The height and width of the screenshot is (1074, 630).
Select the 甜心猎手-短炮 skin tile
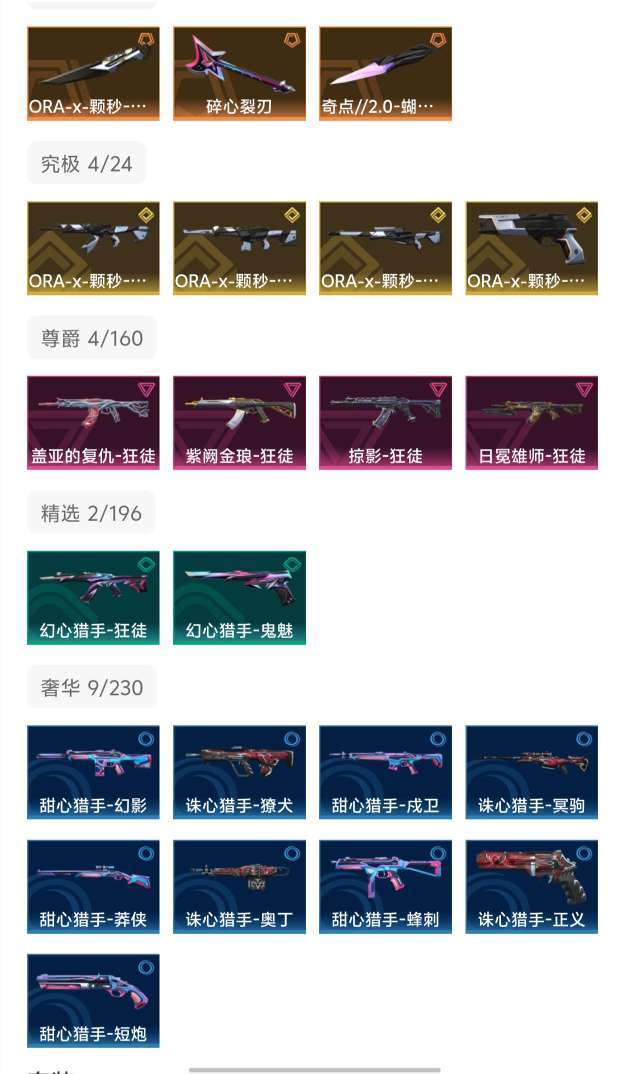[x=93, y=1000]
